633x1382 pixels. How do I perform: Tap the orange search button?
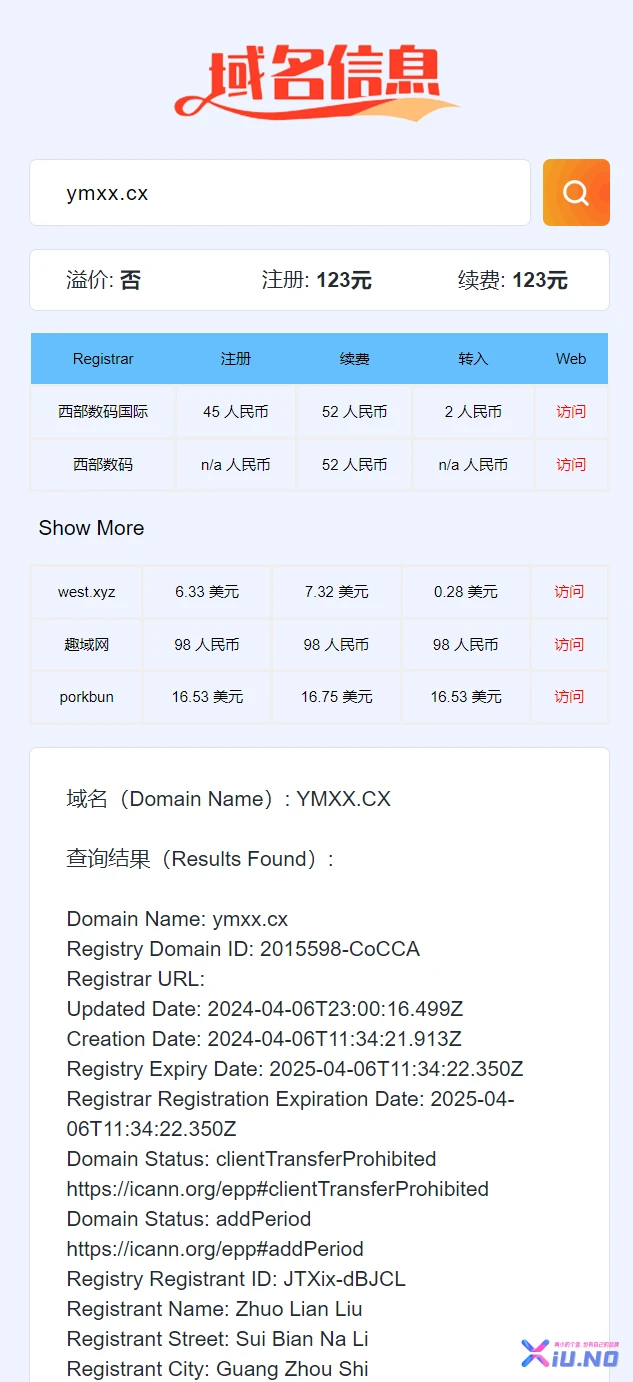(576, 193)
